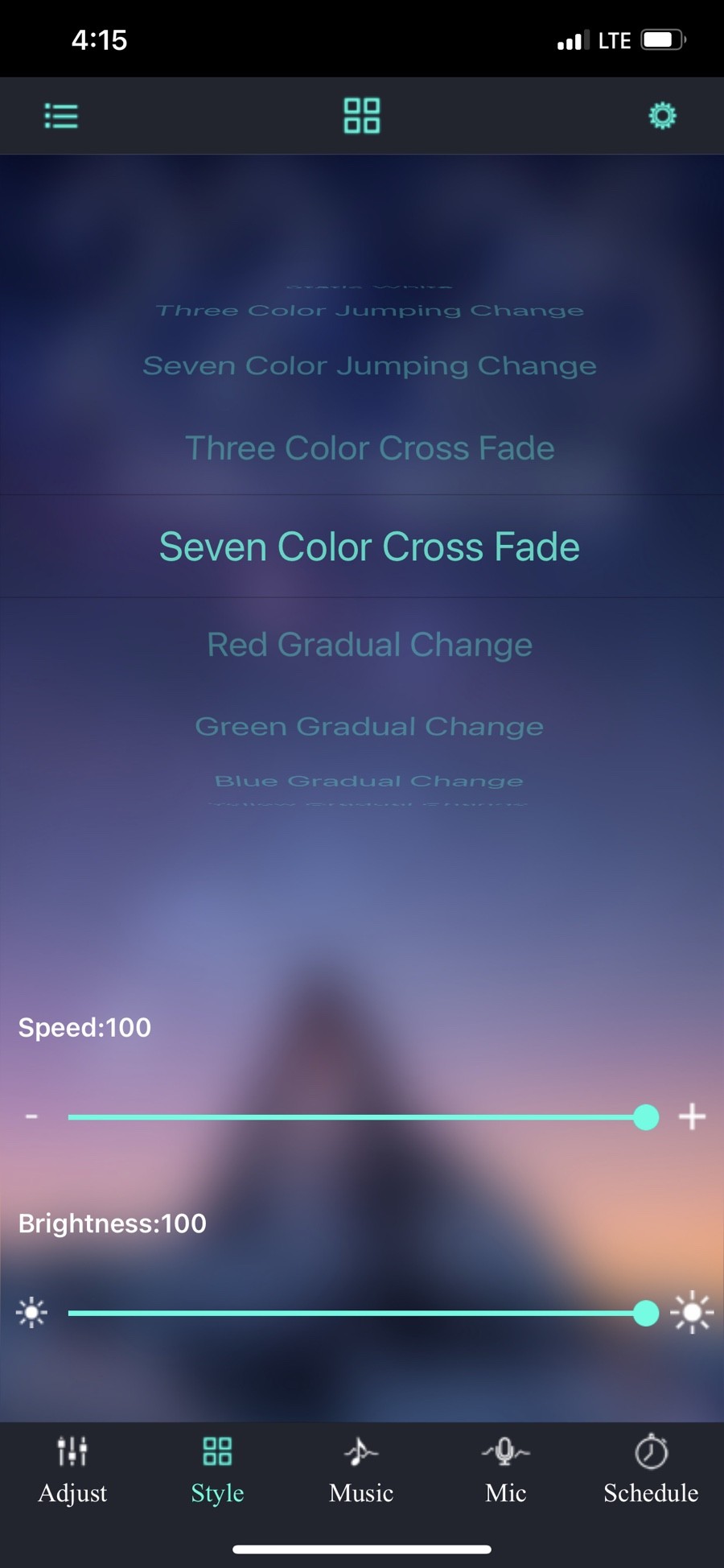Open the list menu icon
Viewport: 724px width, 1568px height.
point(61,116)
